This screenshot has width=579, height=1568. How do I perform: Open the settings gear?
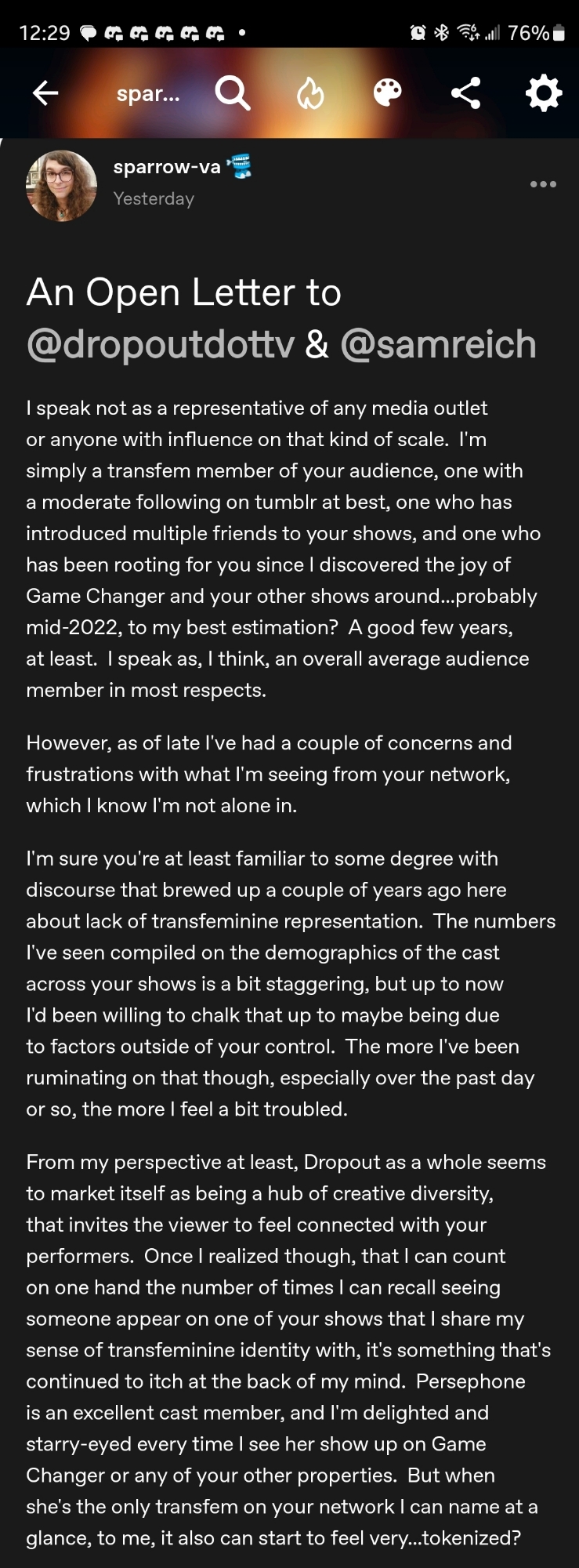pyautogui.click(x=543, y=93)
